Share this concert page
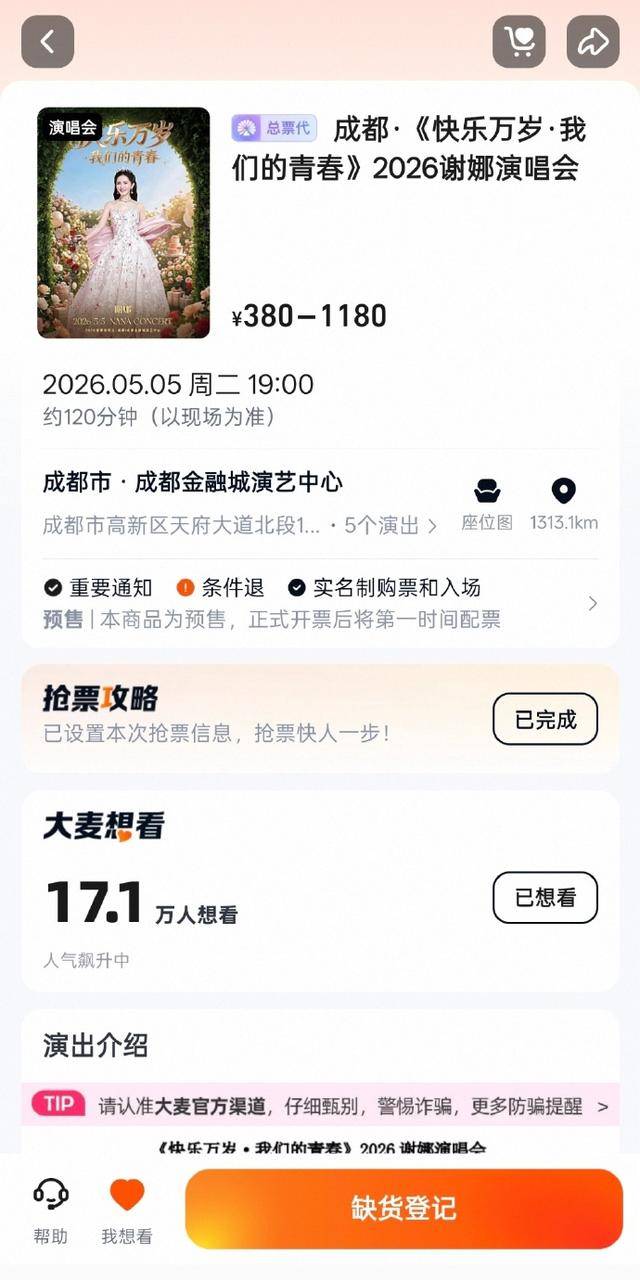This screenshot has width=640, height=1280. click(x=593, y=42)
